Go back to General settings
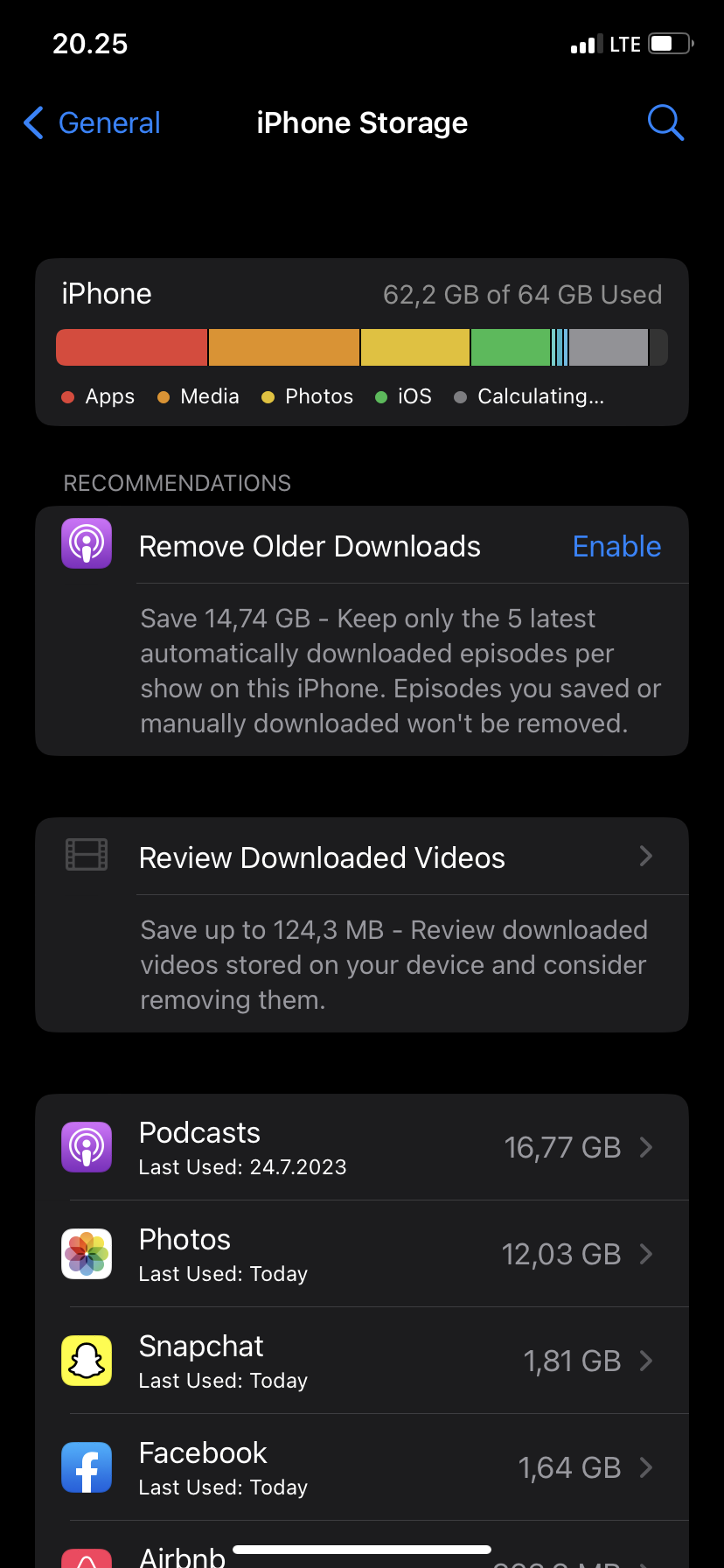Image resolution: width=724 pixels, height=1568 pixels. [x=93, y=123]
